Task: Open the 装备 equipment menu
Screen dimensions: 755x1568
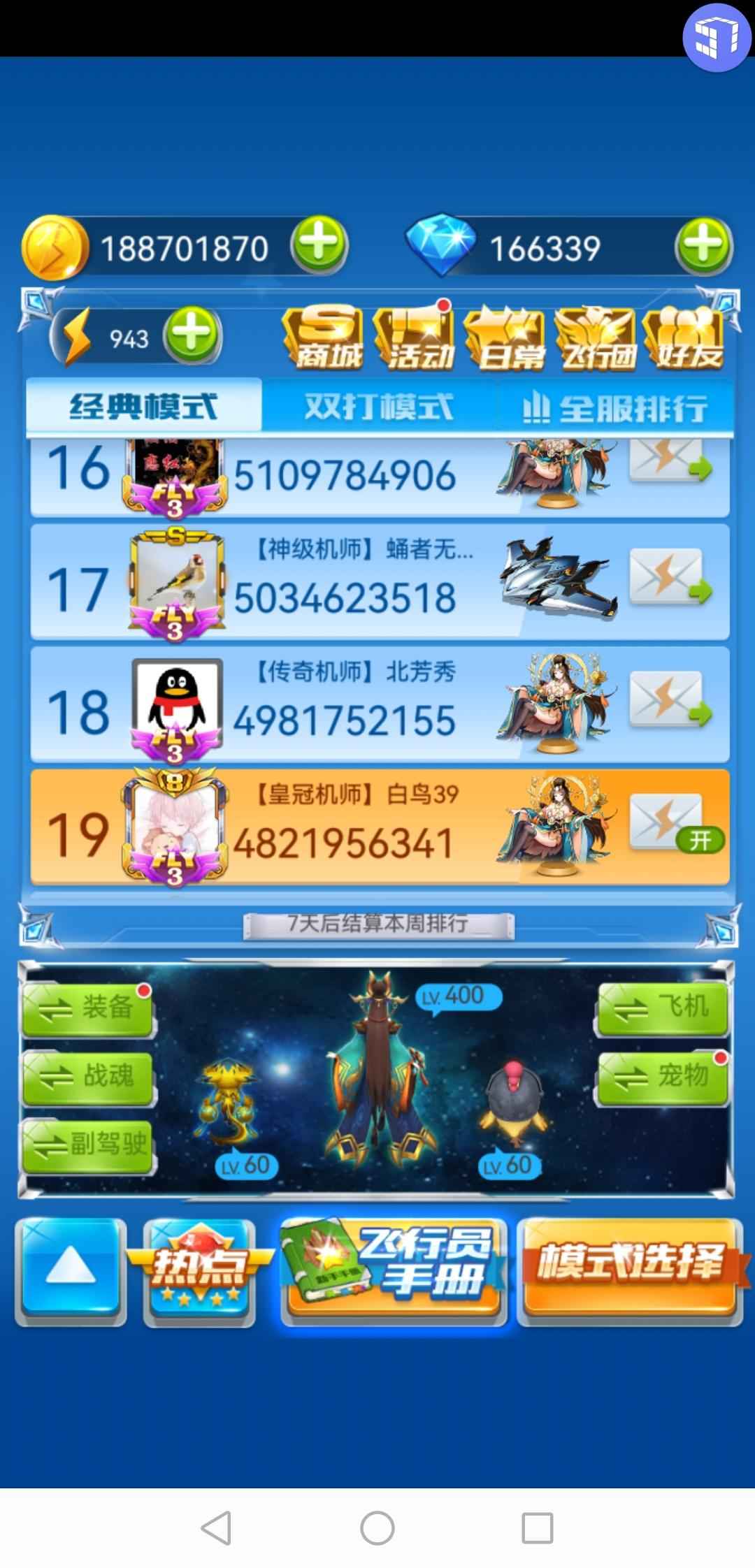Action: click(88, 1008)
